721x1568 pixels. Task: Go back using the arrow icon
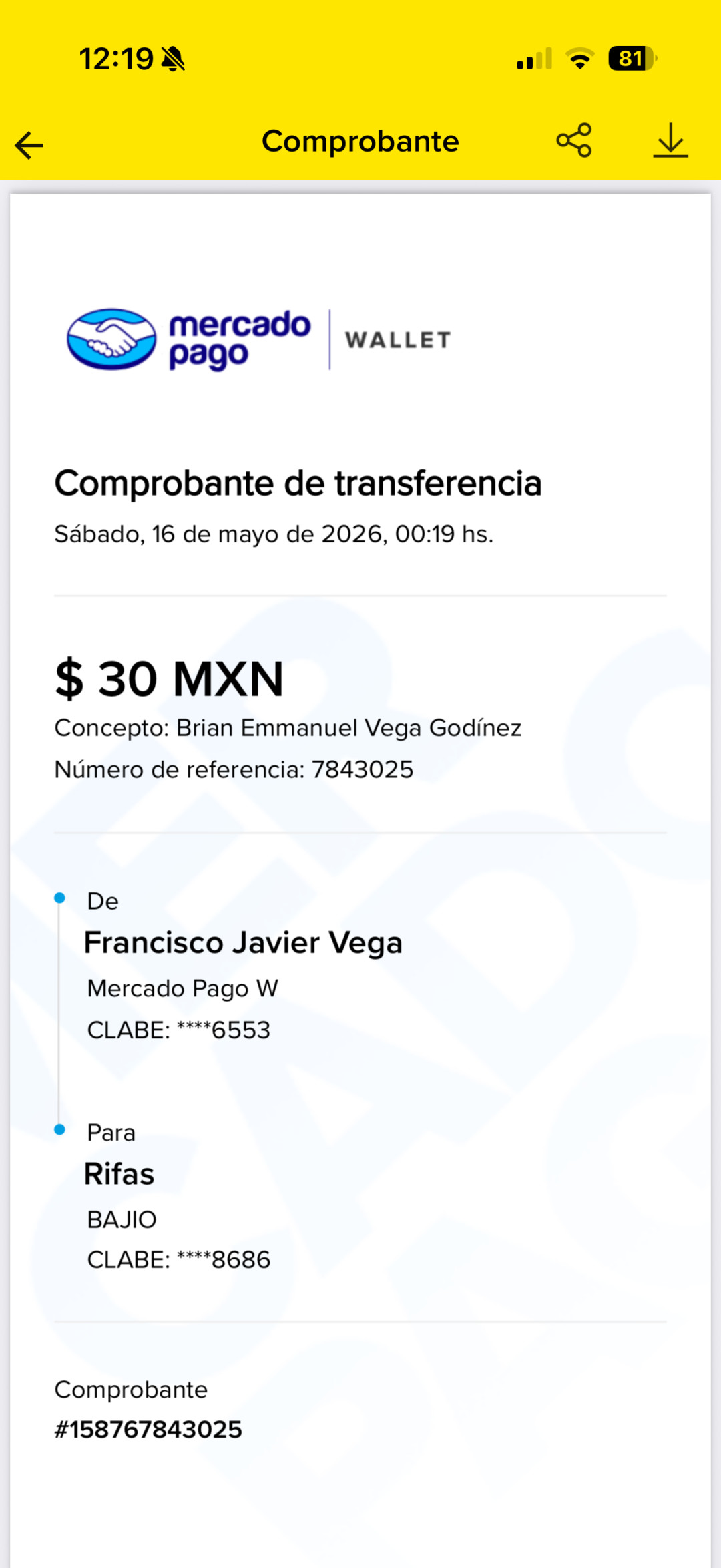pyautogui.click(x=29, y=145)
